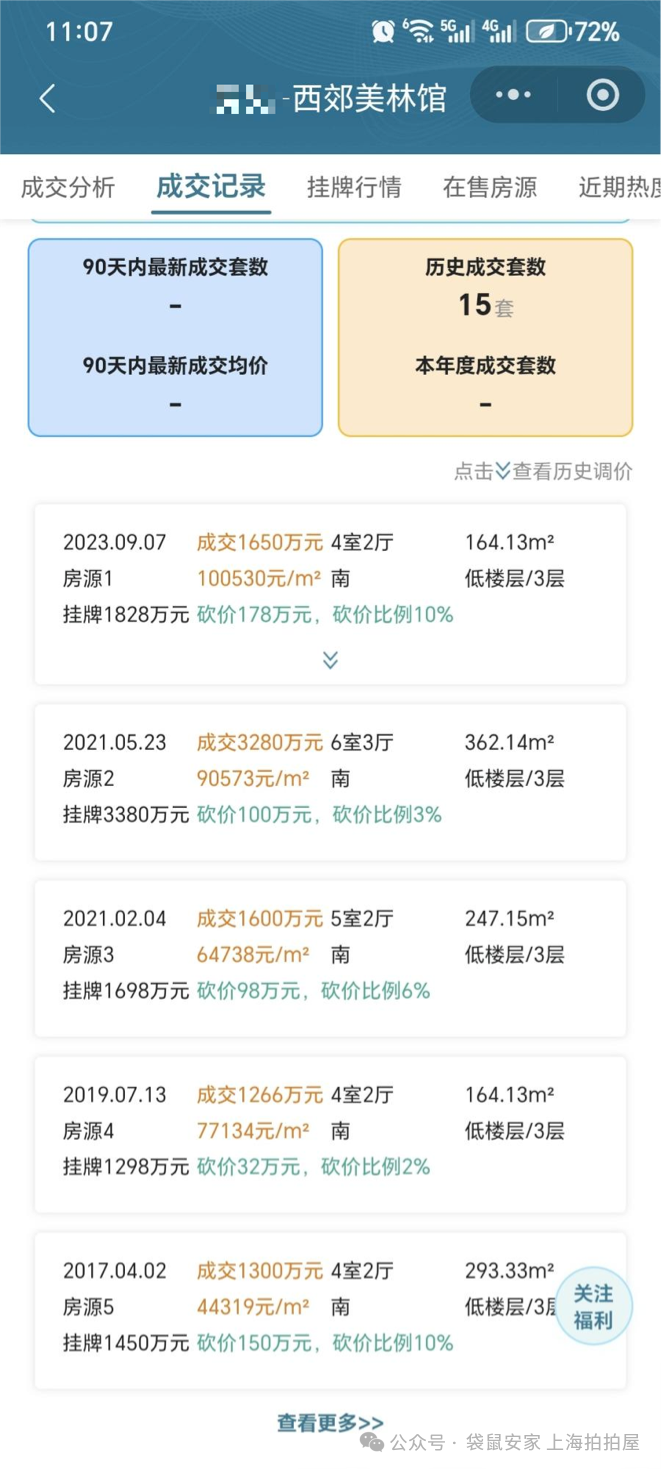Go back using the header arrow
Screen dimensions: 661x1469
(x=47, y=98)
